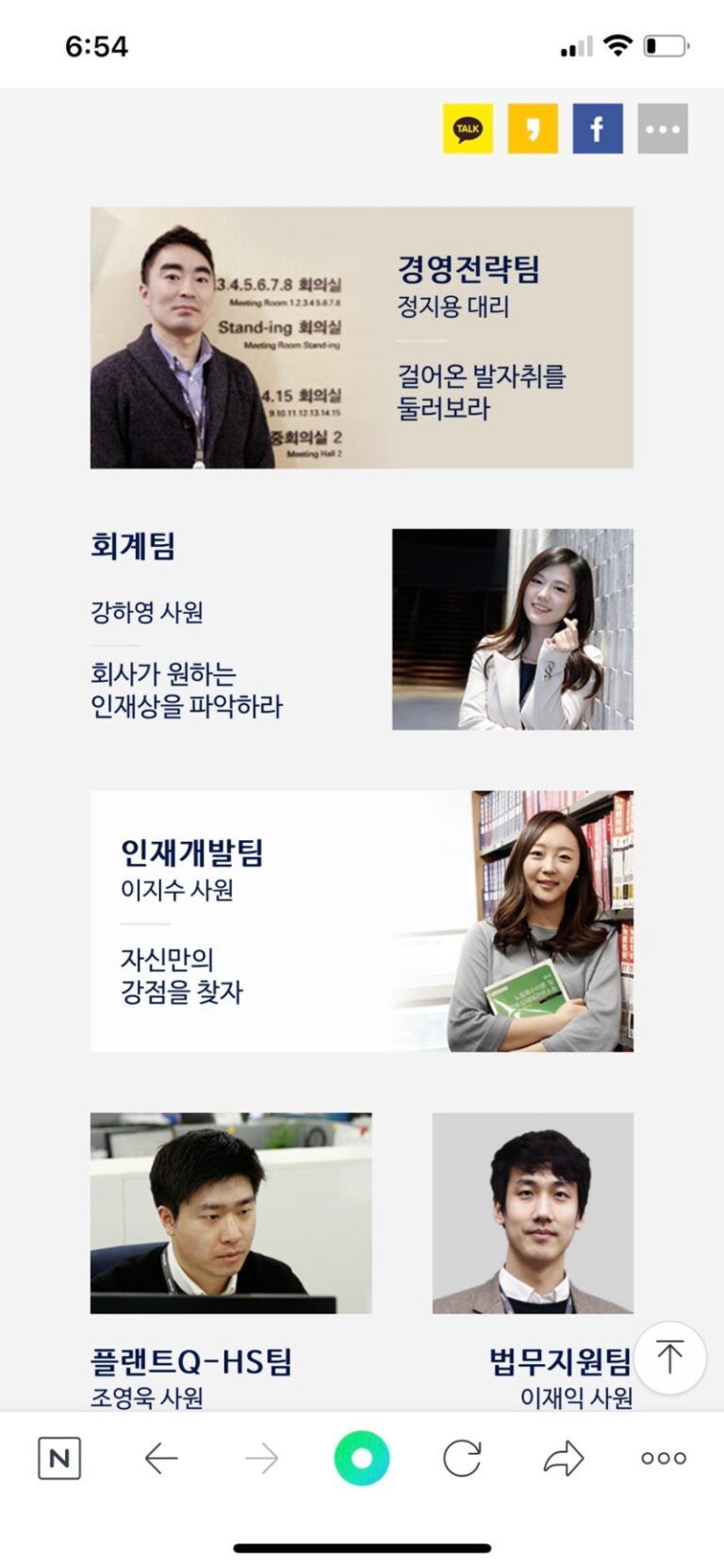Open the 회계팀 강하영 사원 card
The image size is (724, 1568).
tap(361, 629)
